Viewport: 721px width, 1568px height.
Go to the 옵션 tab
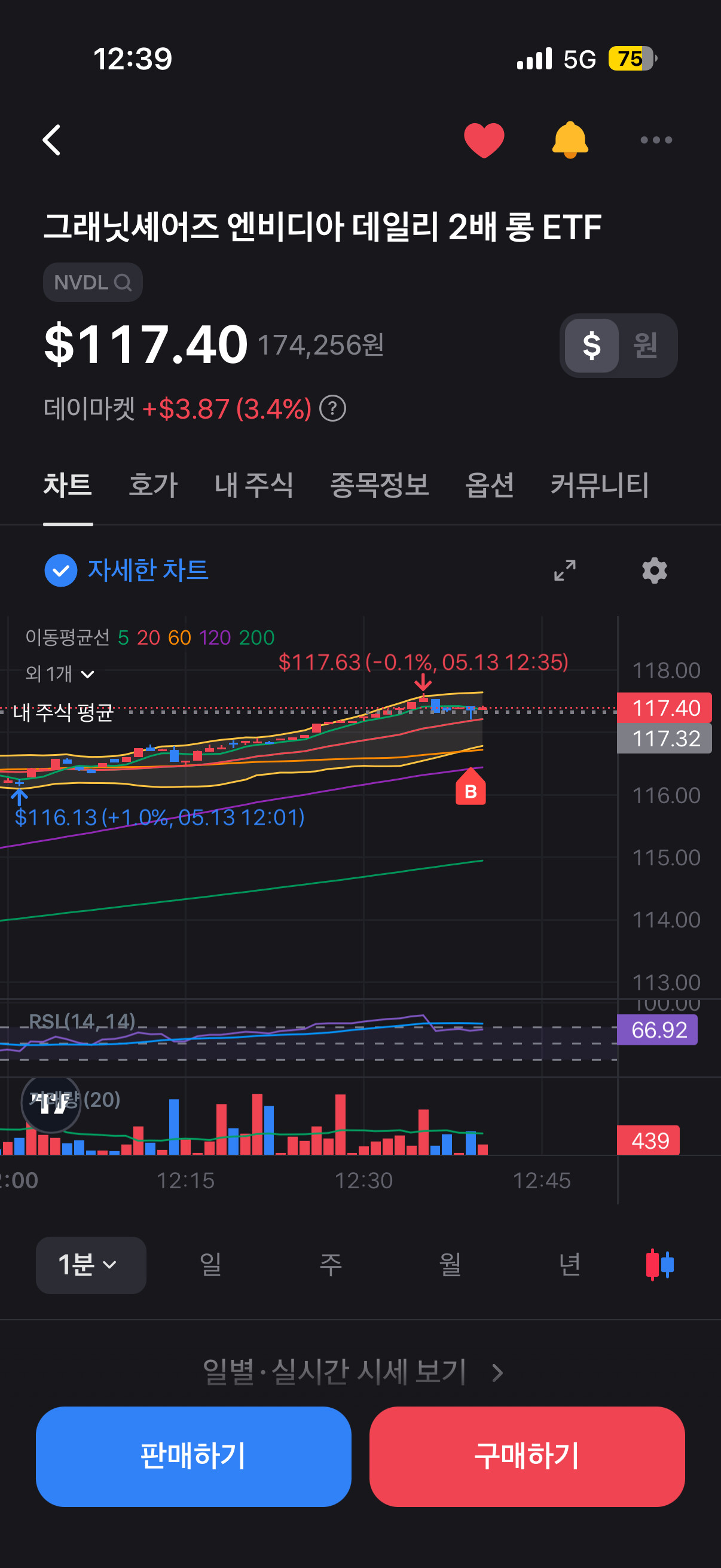[490, 485]
